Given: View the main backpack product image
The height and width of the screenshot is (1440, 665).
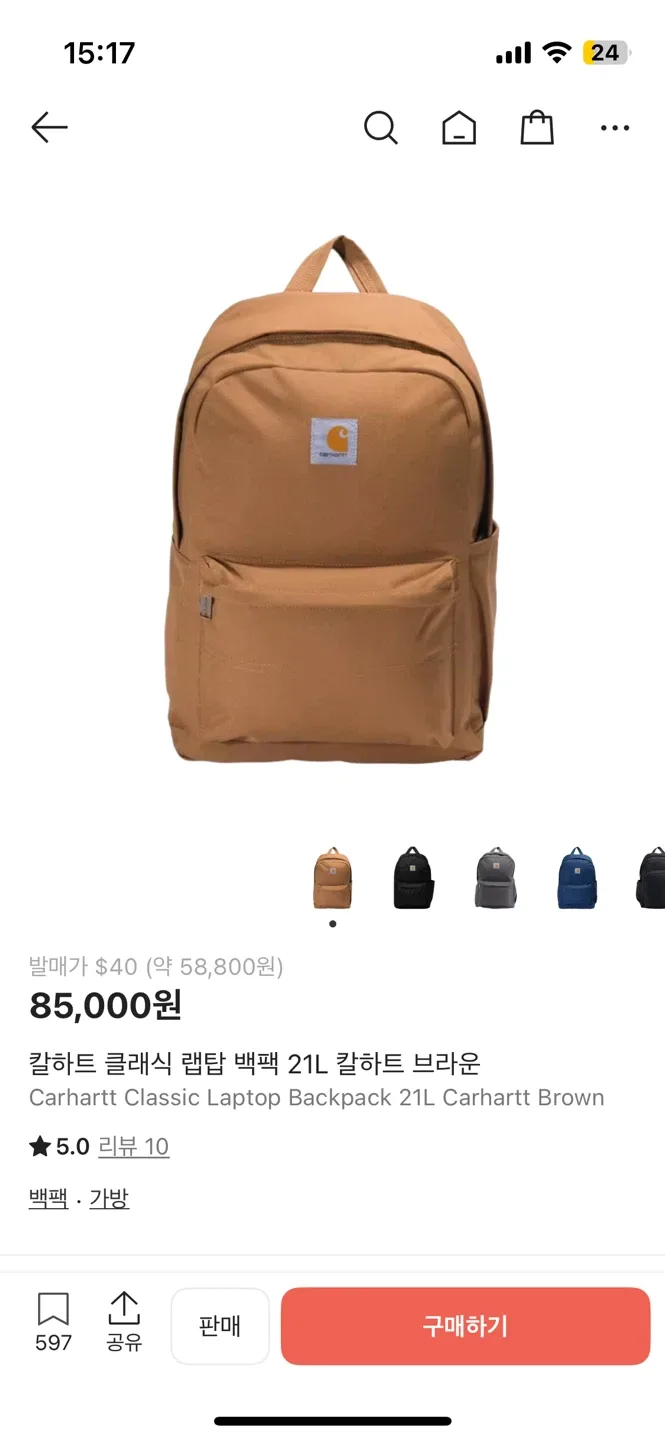Looking at the screenshot, I should [332, 500].
